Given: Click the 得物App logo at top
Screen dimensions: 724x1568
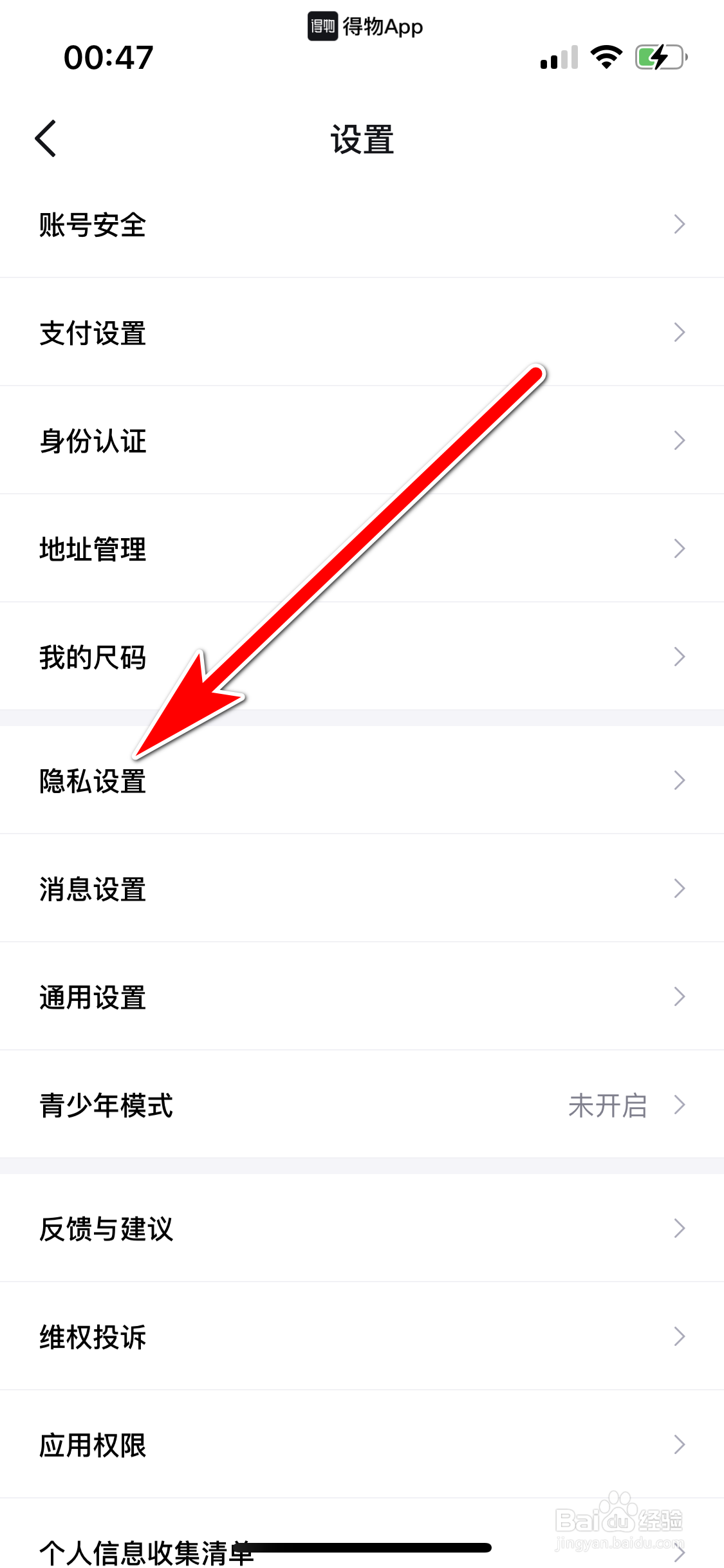Looking at the screenshot, I should [362, 27].
